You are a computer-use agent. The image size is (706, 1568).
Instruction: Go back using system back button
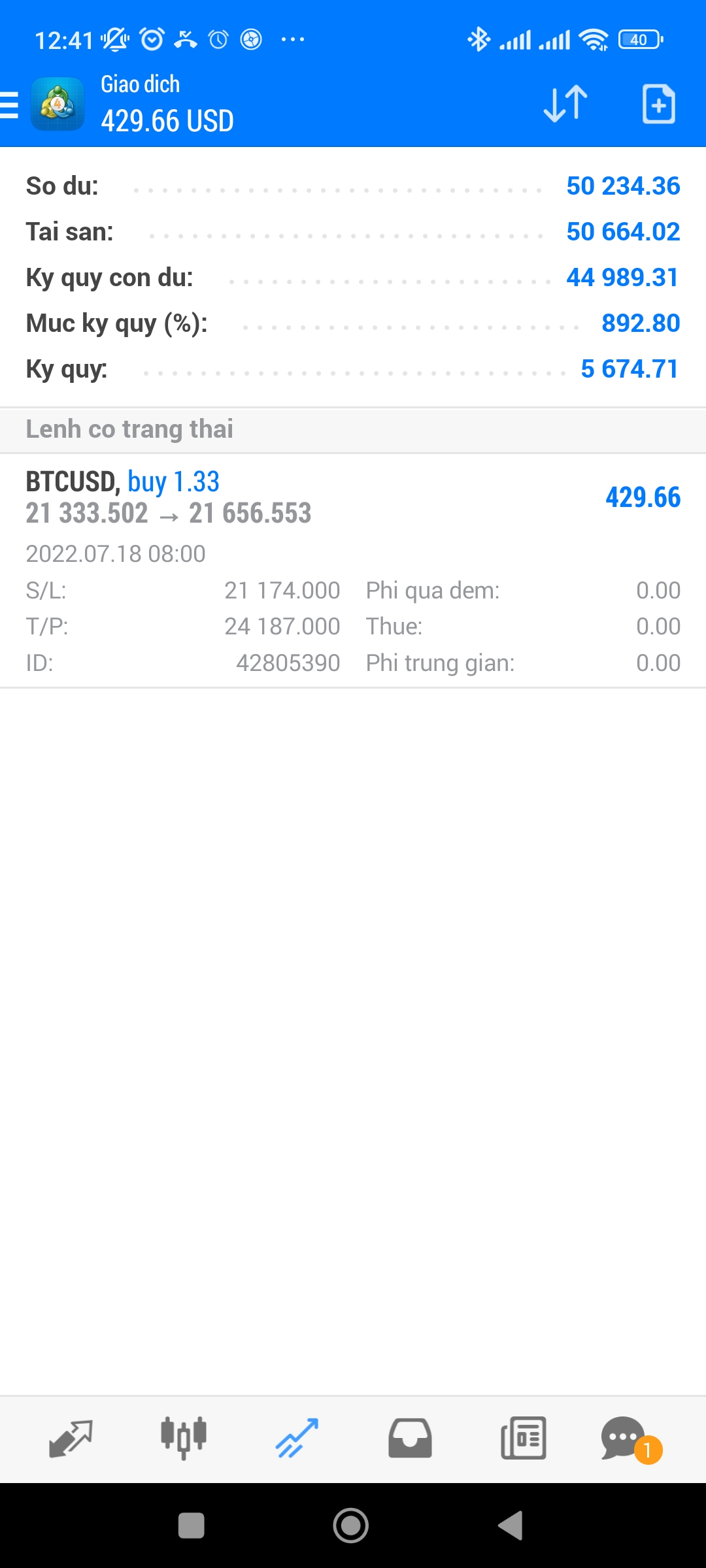tap(511, 1526)
